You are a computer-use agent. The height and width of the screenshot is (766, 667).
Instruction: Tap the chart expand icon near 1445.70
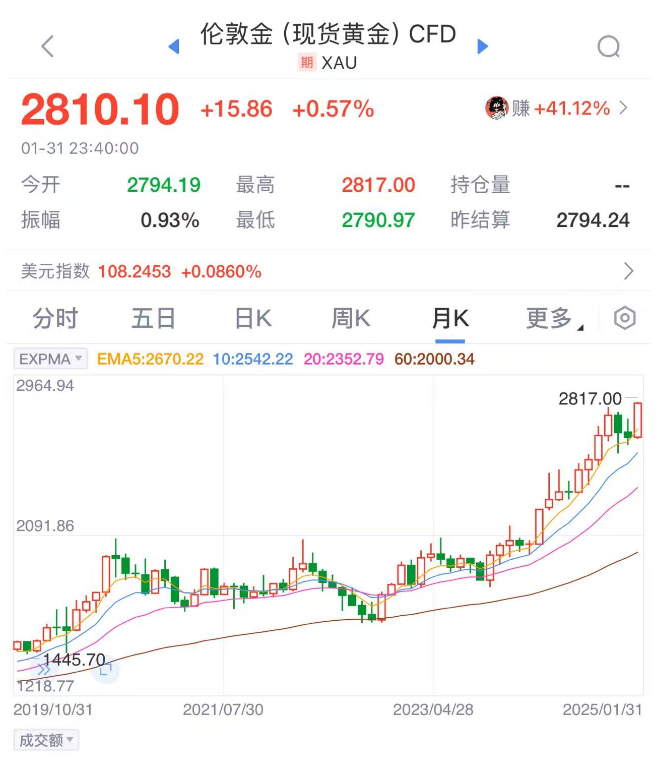(x=105, y=671)
